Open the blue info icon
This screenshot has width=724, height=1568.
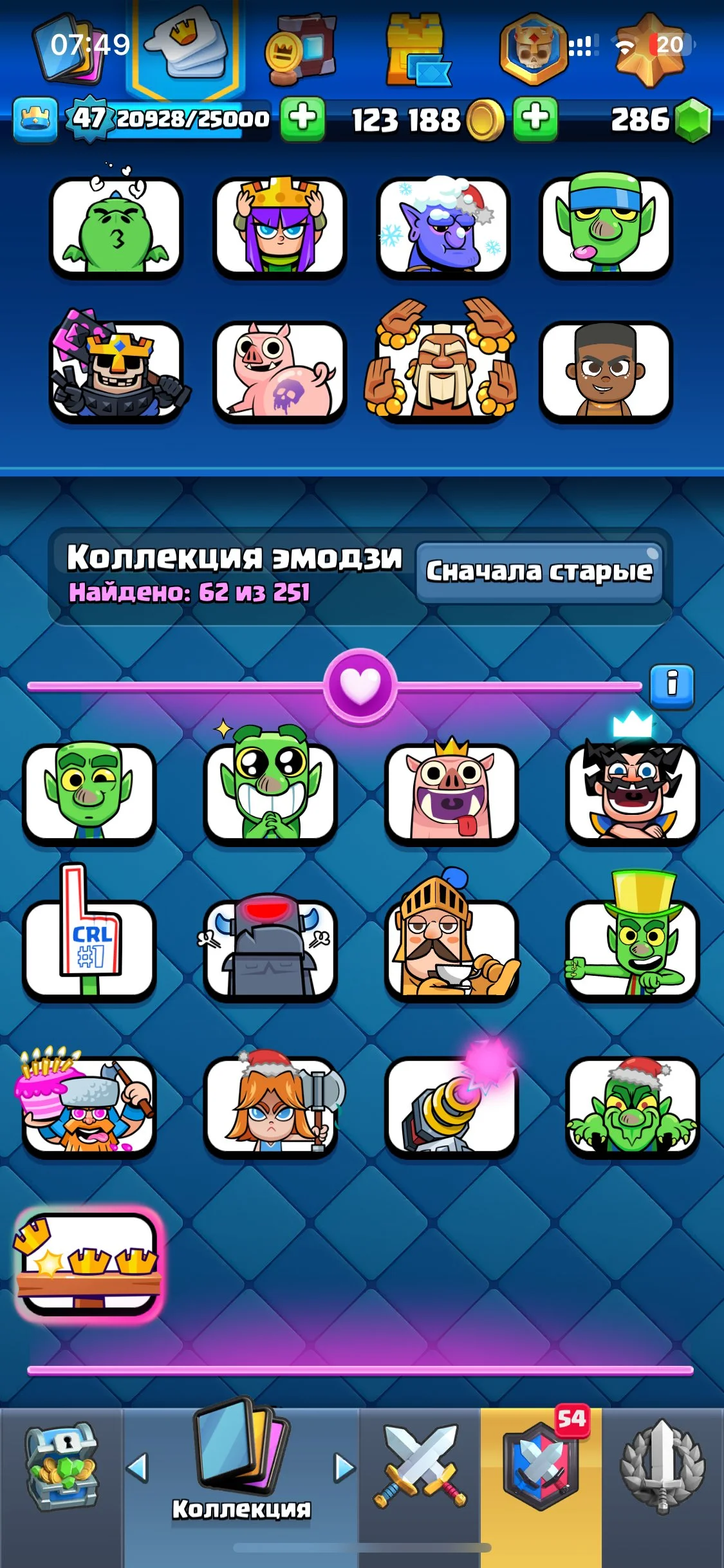coord(672,686)
